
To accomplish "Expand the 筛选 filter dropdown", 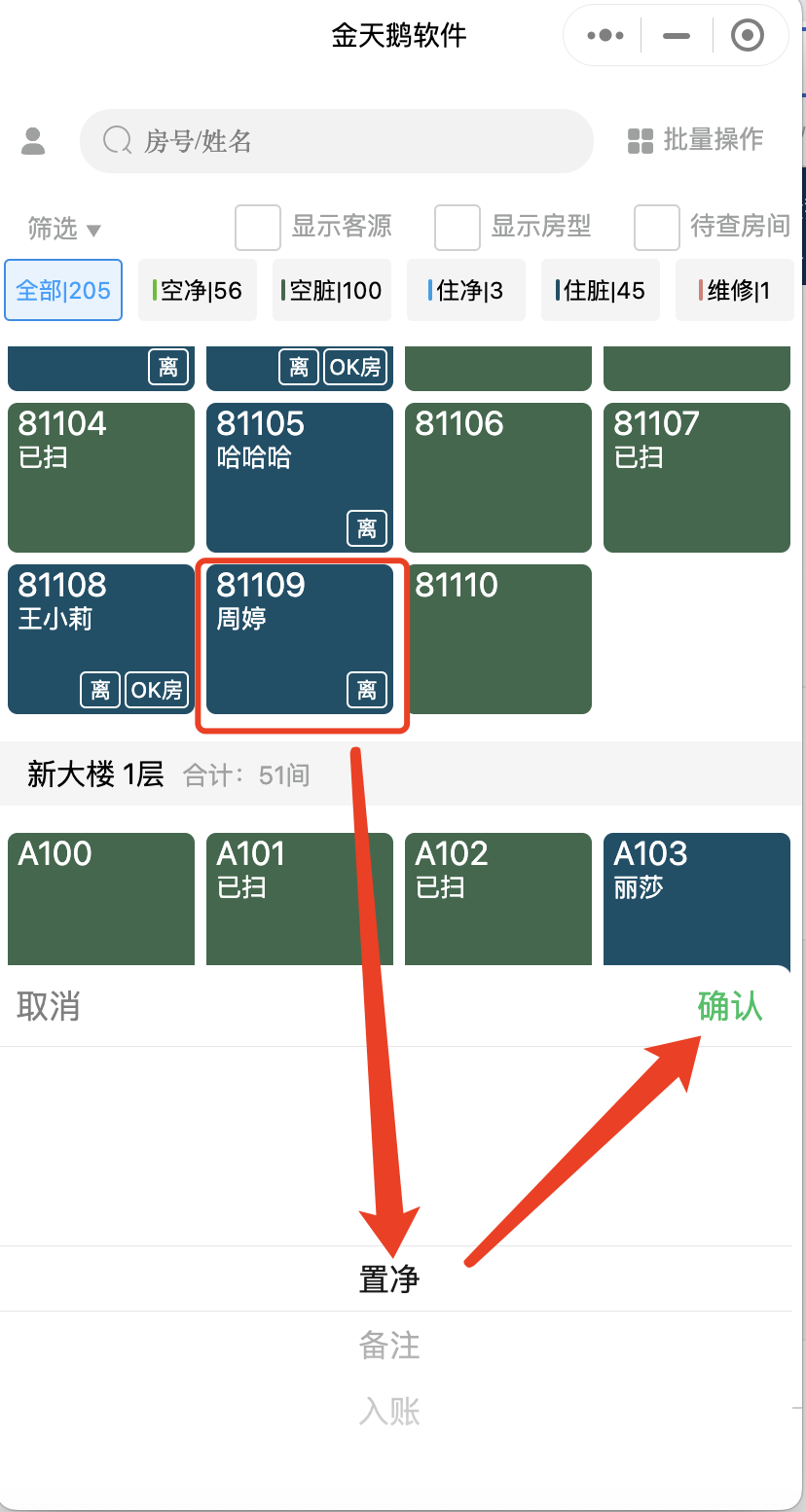I will pos(64,229).
